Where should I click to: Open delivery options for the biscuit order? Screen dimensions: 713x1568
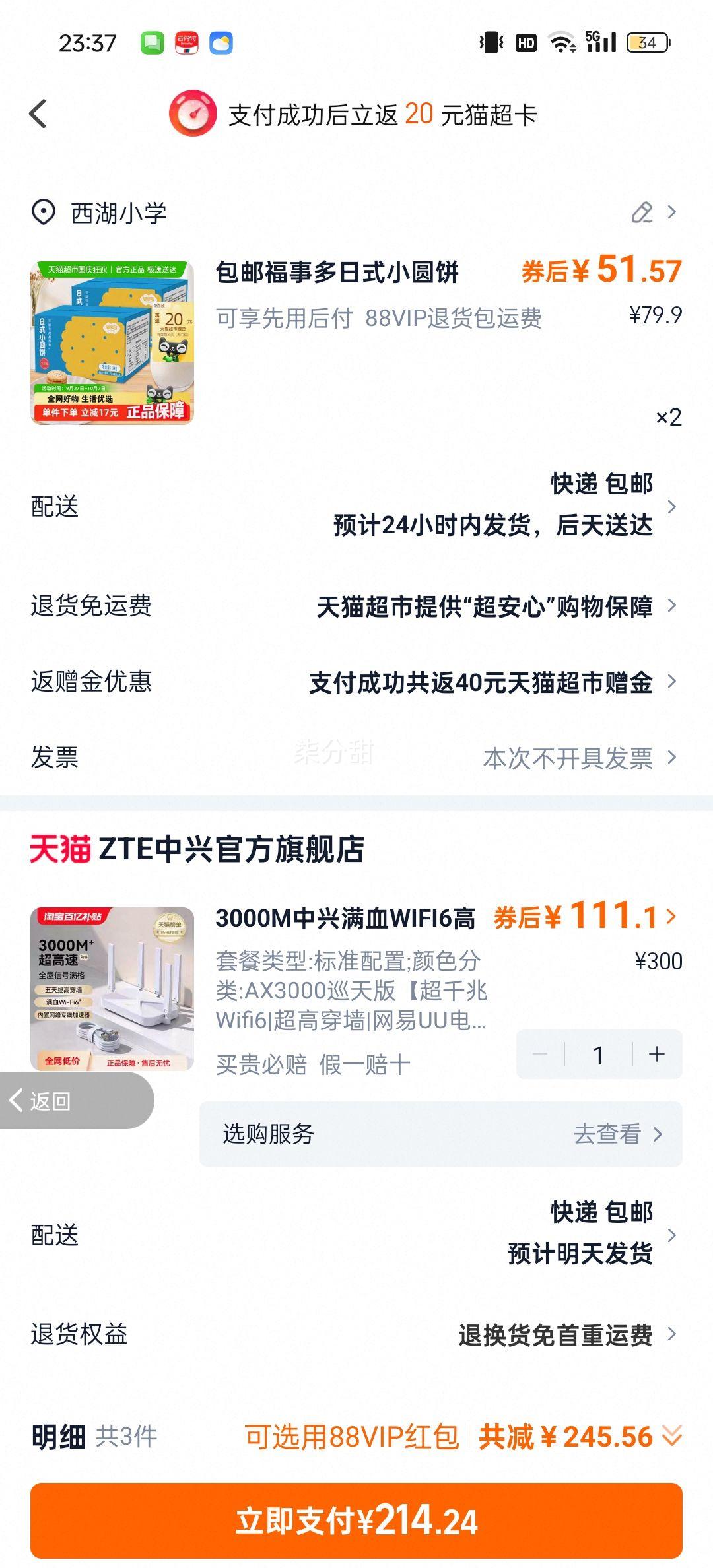356,507
